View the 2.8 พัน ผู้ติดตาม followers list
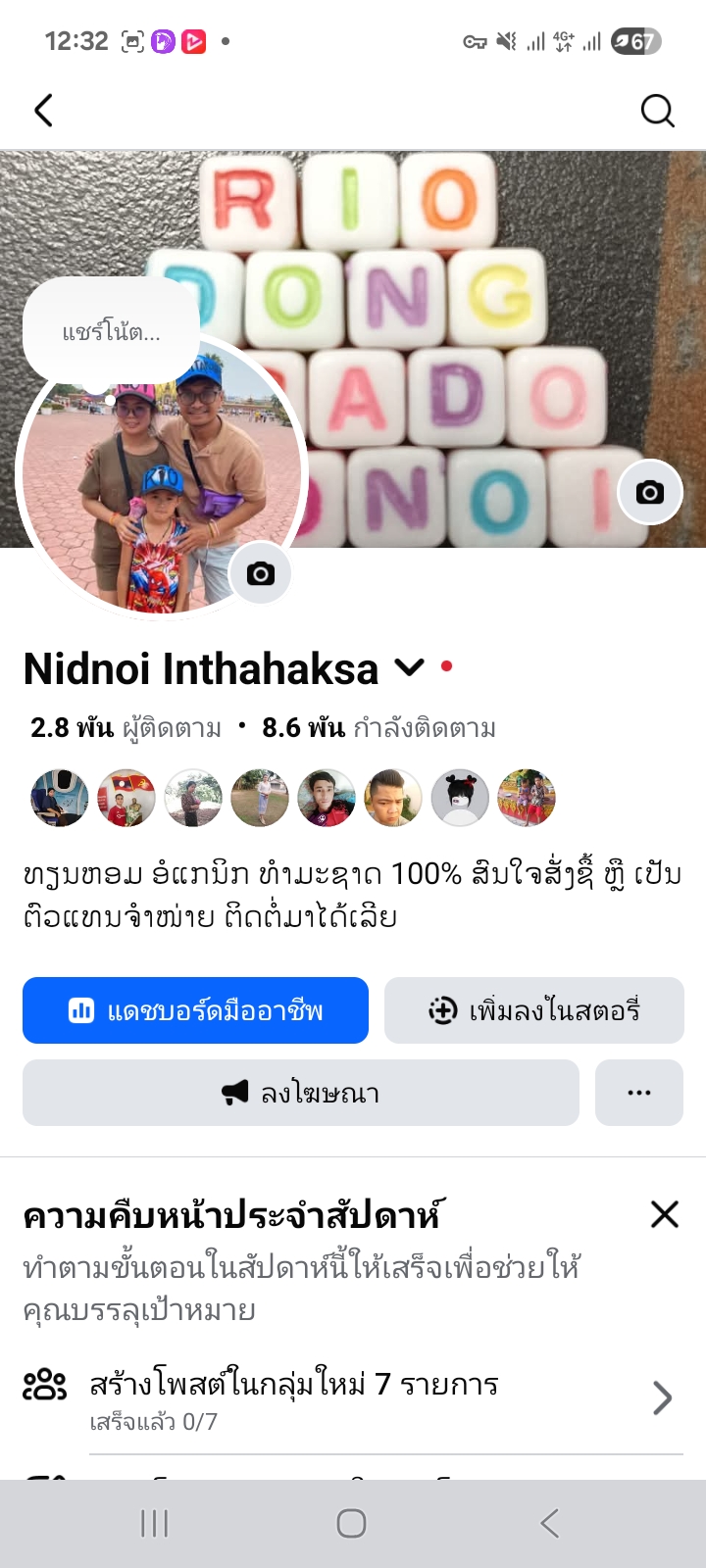Viewport: 706px width, 1568px height. 126,728
